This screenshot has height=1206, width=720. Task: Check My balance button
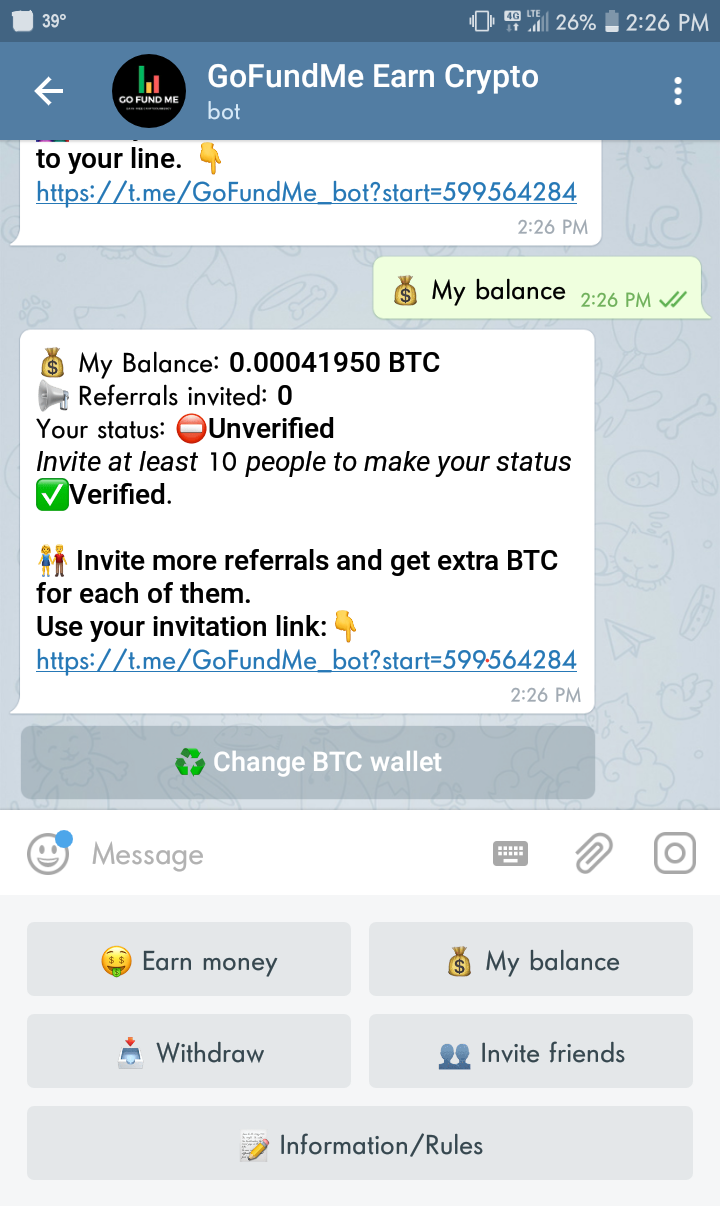[531, 959]
